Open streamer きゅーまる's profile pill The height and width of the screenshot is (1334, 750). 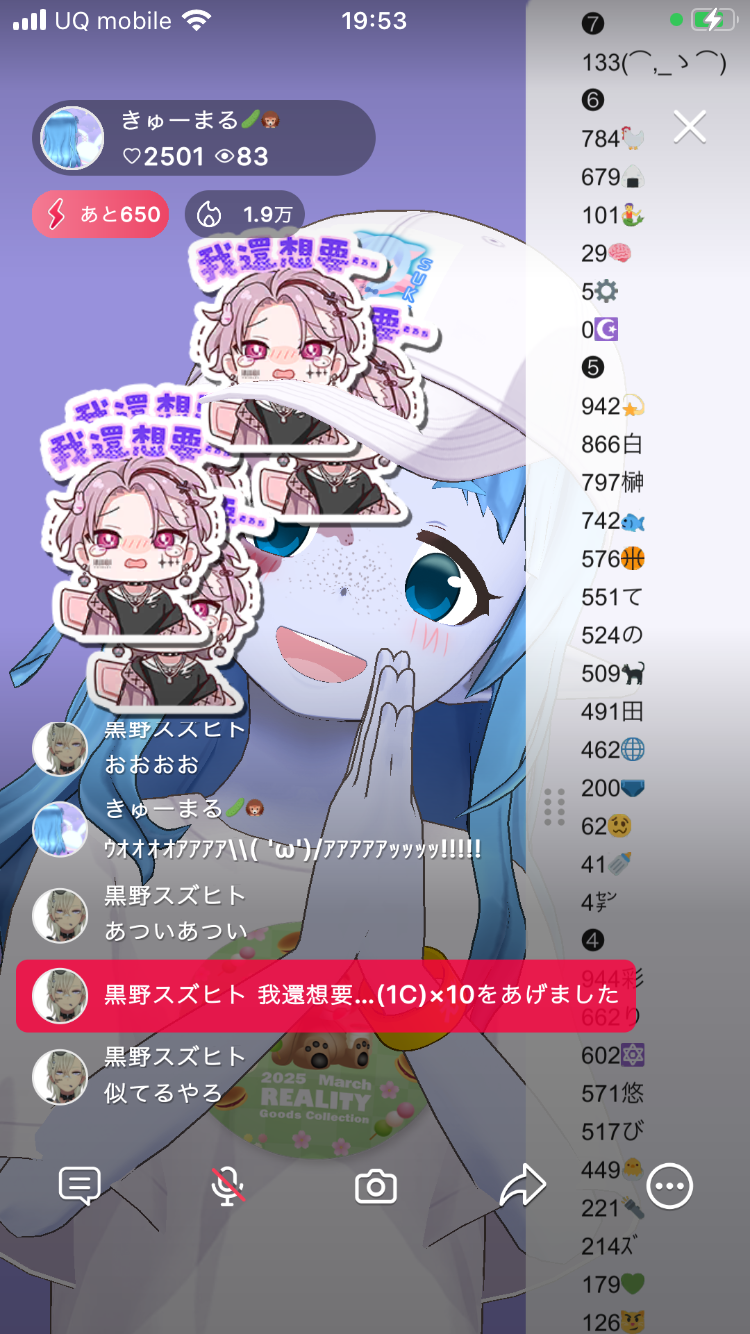pyautogui.click(x=203, y=138)
